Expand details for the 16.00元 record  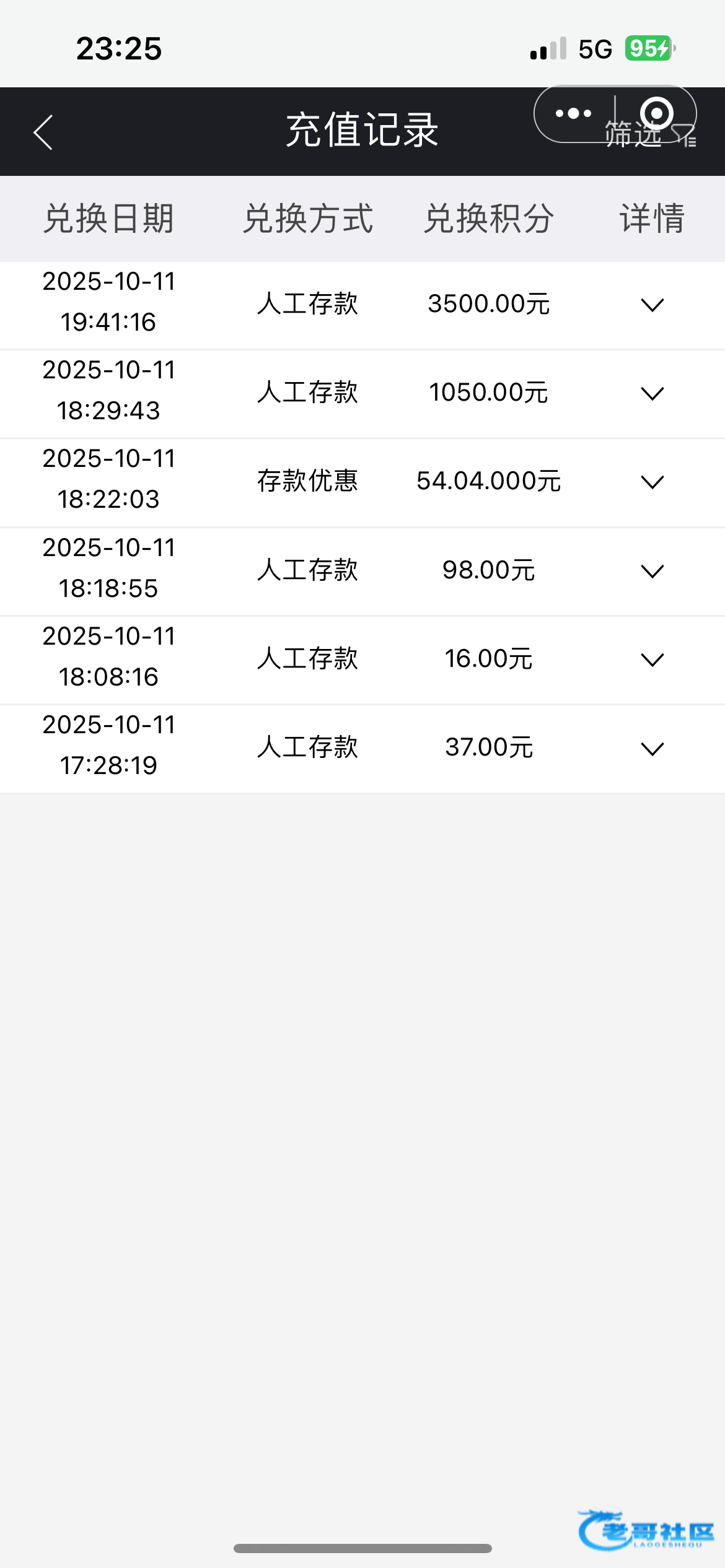pyautogui.click(x=652, y=660)
